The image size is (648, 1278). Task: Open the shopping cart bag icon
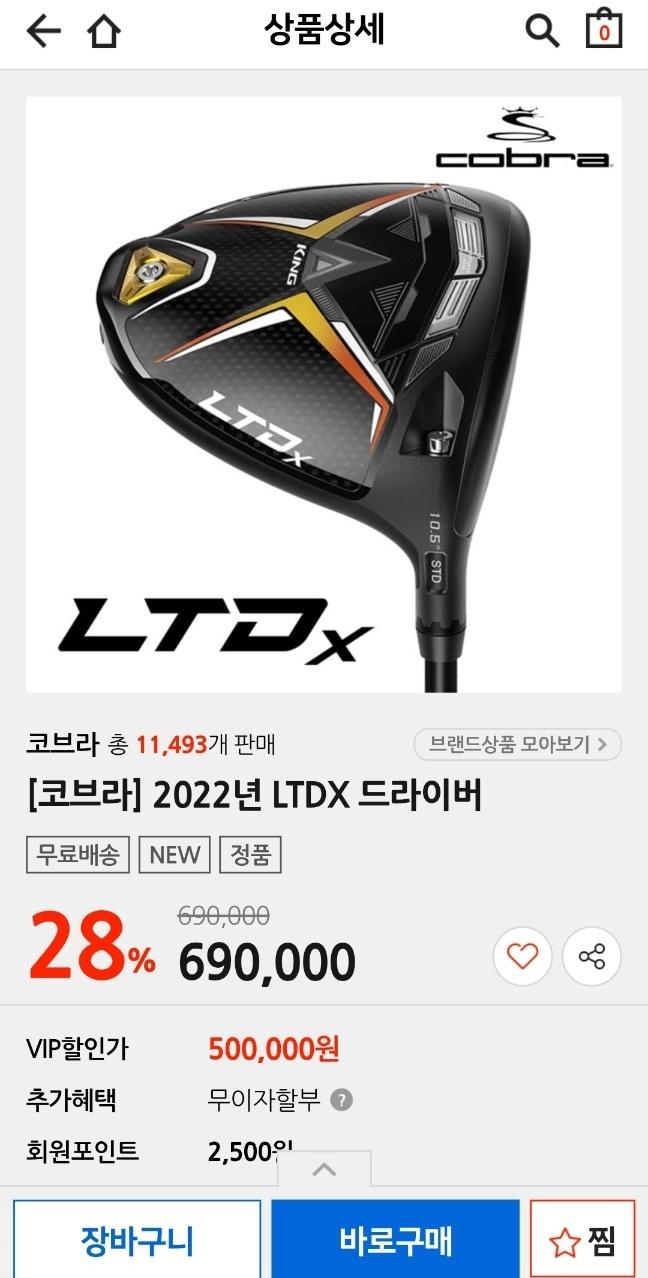pyautogui.click(x=603, y=30)
